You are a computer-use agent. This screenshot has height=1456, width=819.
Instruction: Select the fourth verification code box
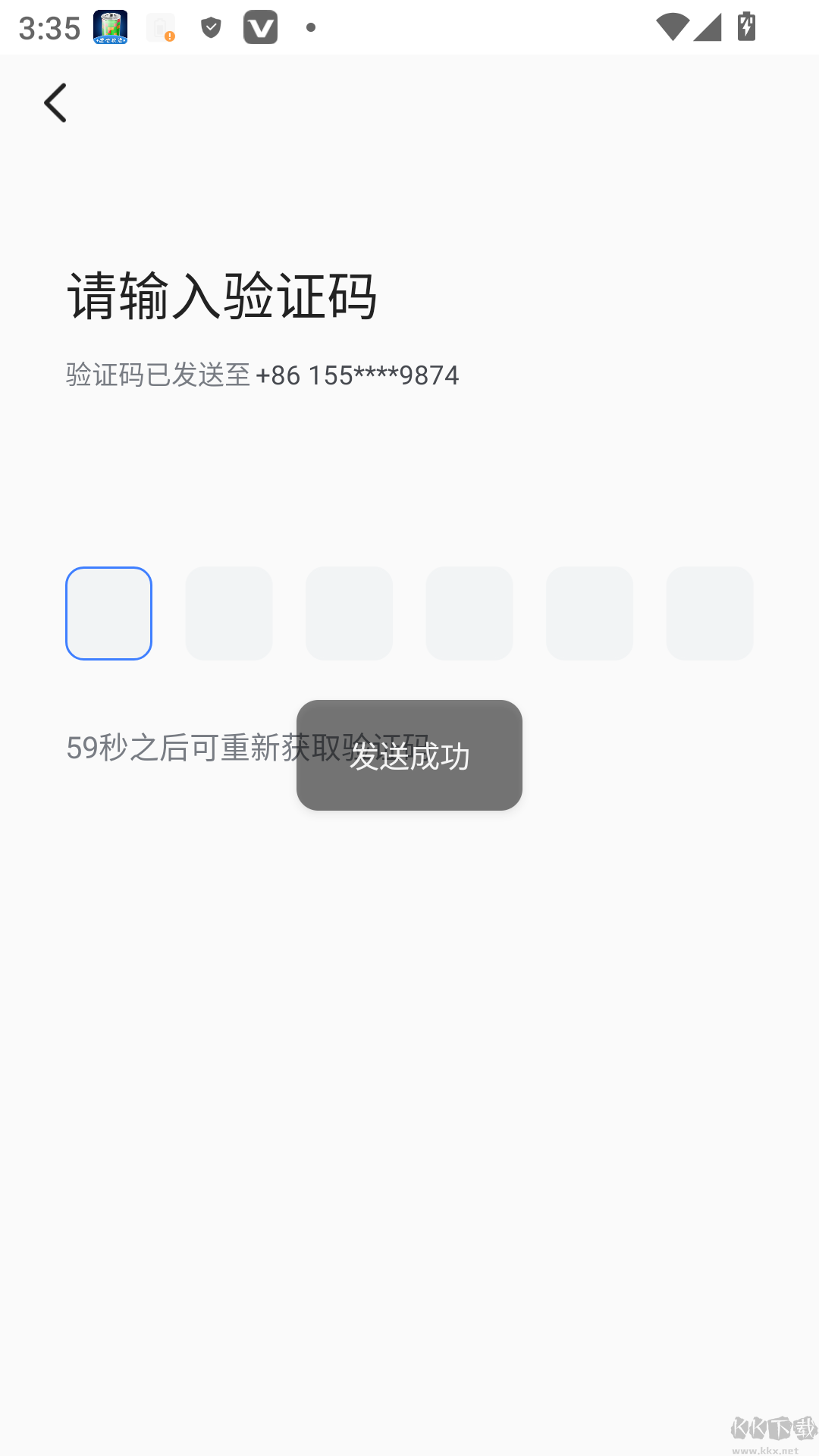pos(469,613)
